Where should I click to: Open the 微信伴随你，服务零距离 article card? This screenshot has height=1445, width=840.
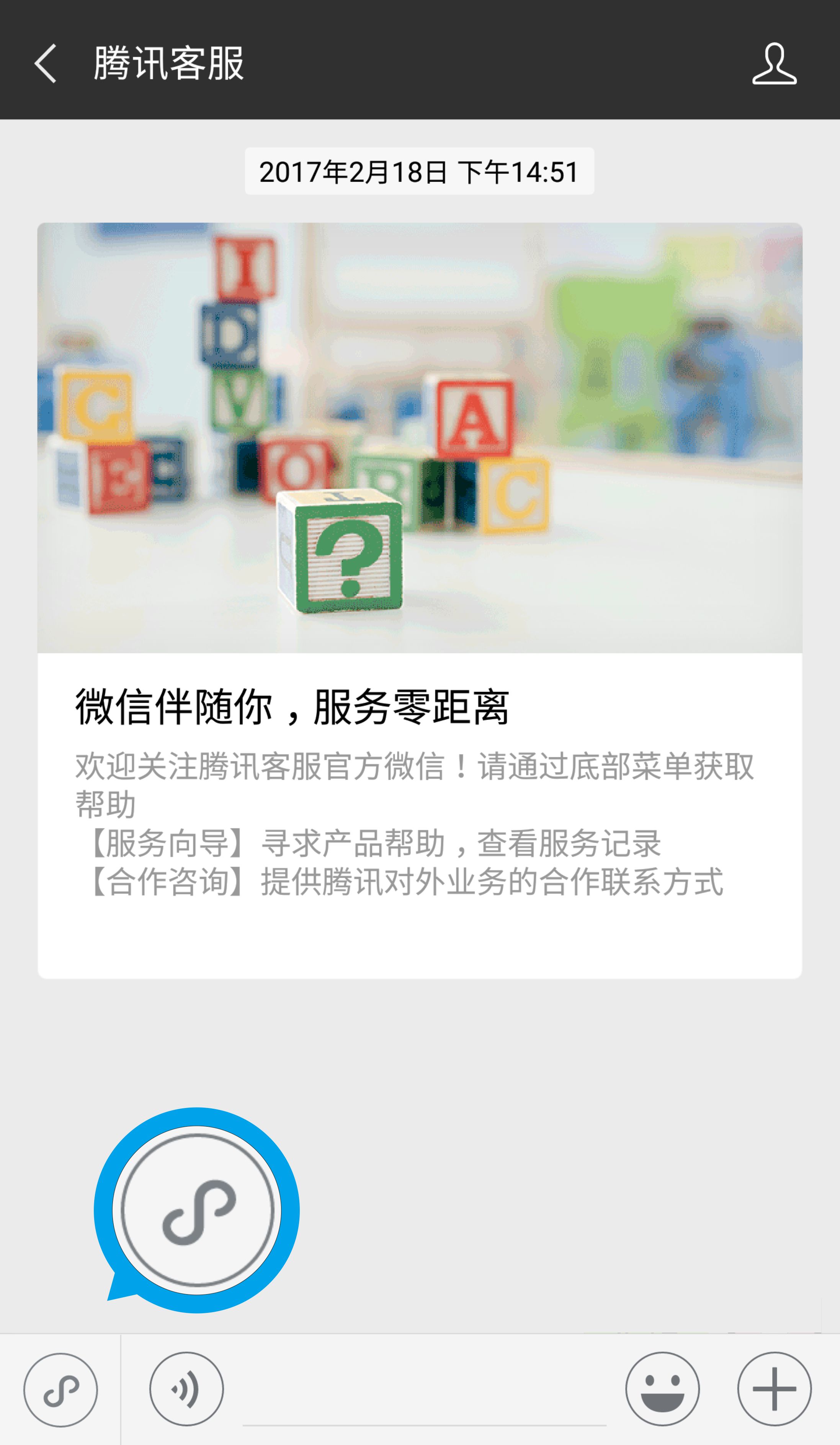click(x=419, y=600)
